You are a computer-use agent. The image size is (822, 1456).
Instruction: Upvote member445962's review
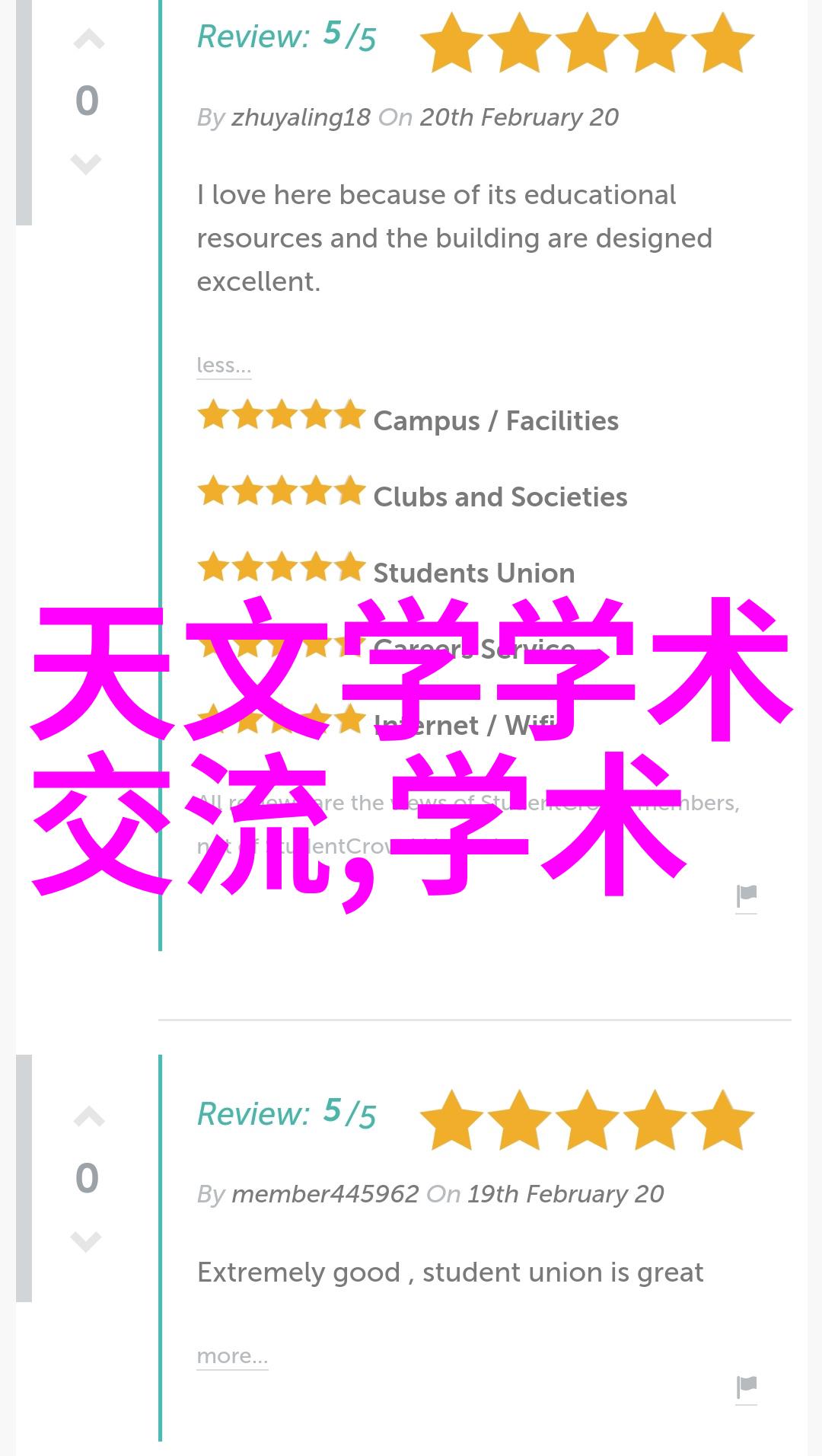tap(88, 1117)
